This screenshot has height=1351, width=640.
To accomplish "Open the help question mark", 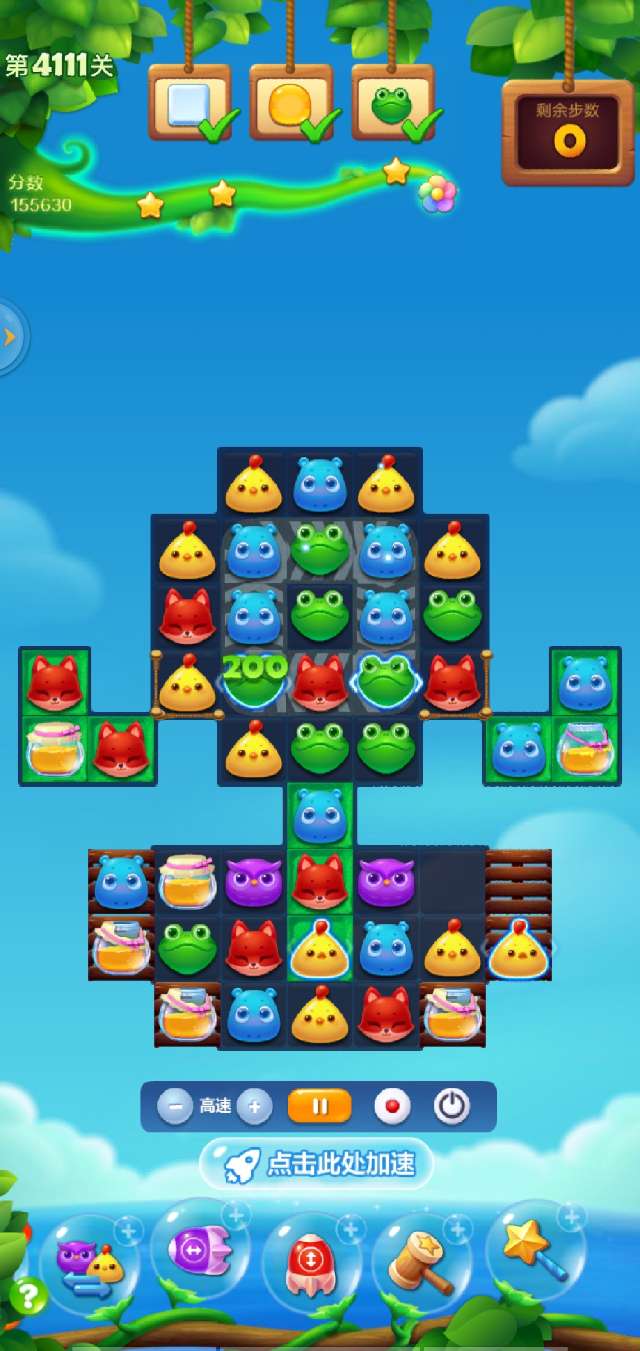I will pyautogui.click(x=28, y=1297).
